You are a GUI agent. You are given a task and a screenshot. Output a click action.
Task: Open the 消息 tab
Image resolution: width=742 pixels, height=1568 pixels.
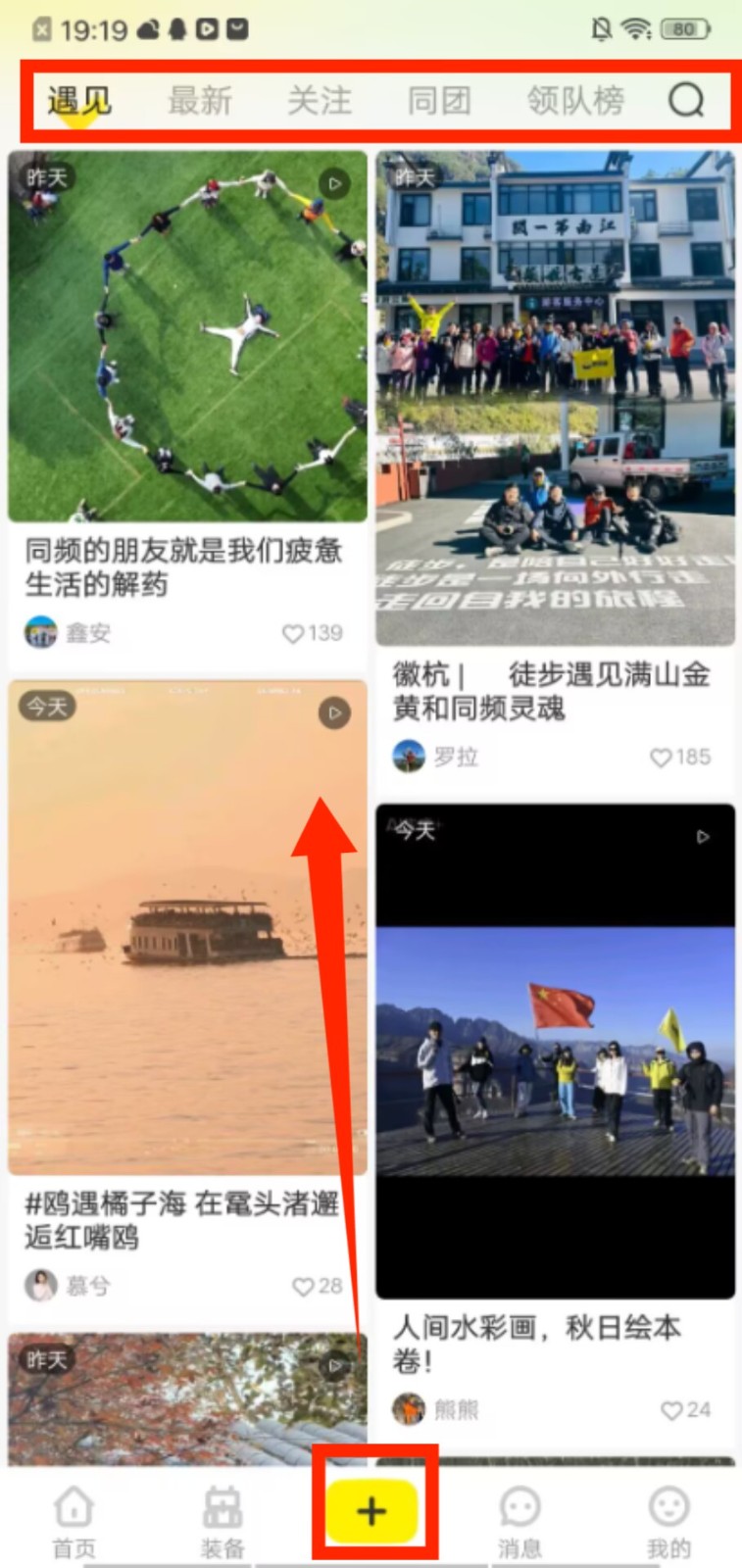pyautogui.click(x=519, y=1520)
